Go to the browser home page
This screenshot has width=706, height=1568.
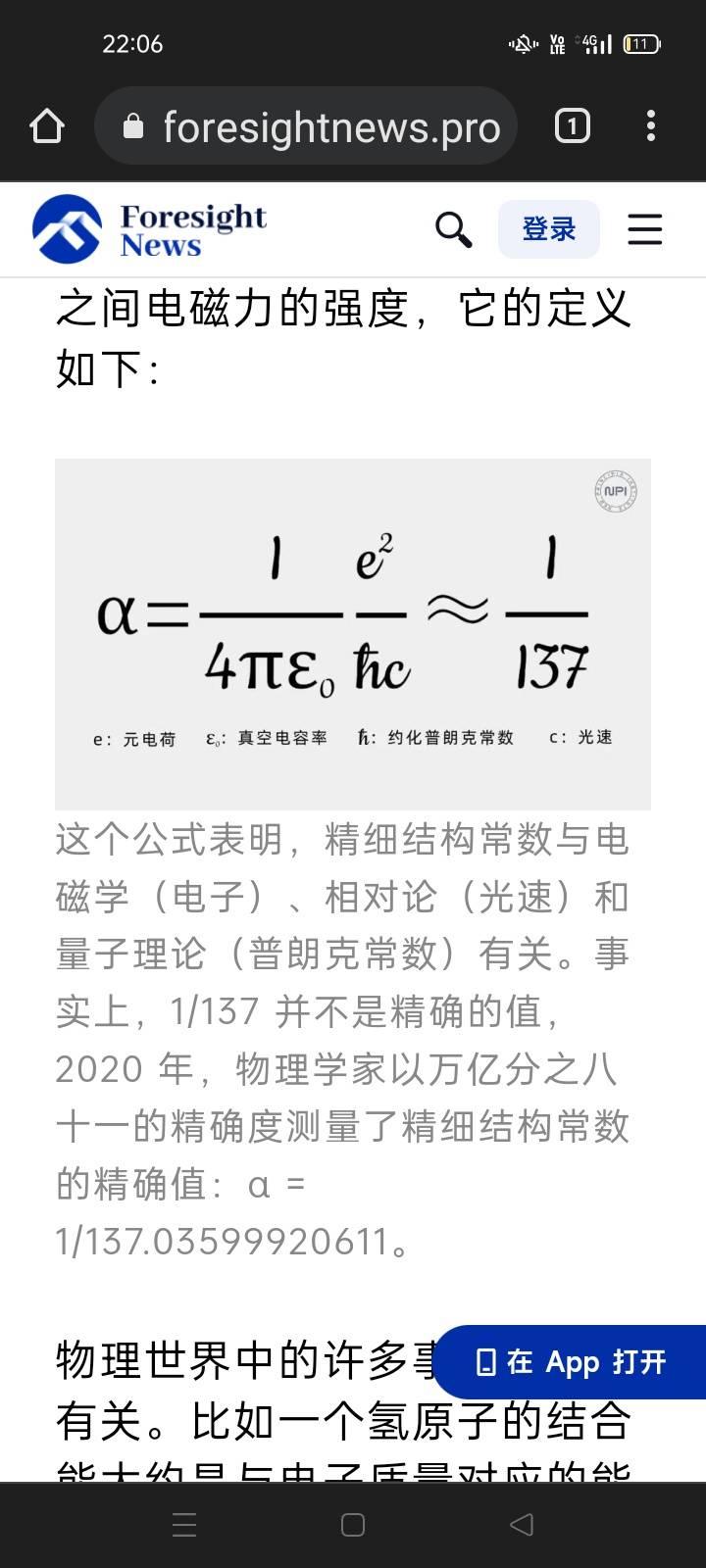(47, 126)
